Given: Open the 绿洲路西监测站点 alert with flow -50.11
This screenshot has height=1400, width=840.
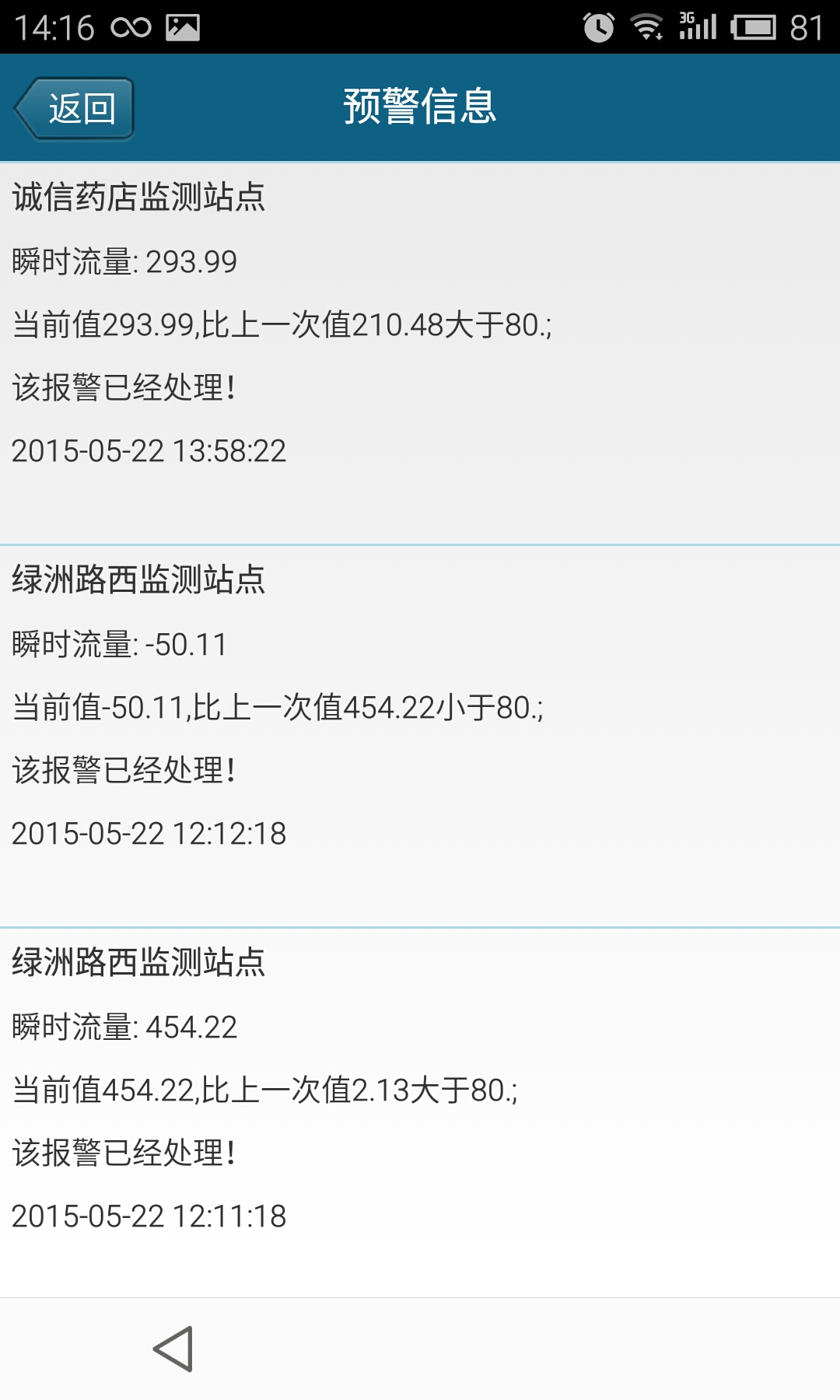Looking at the screenshot, I should (x=420, y=736).
